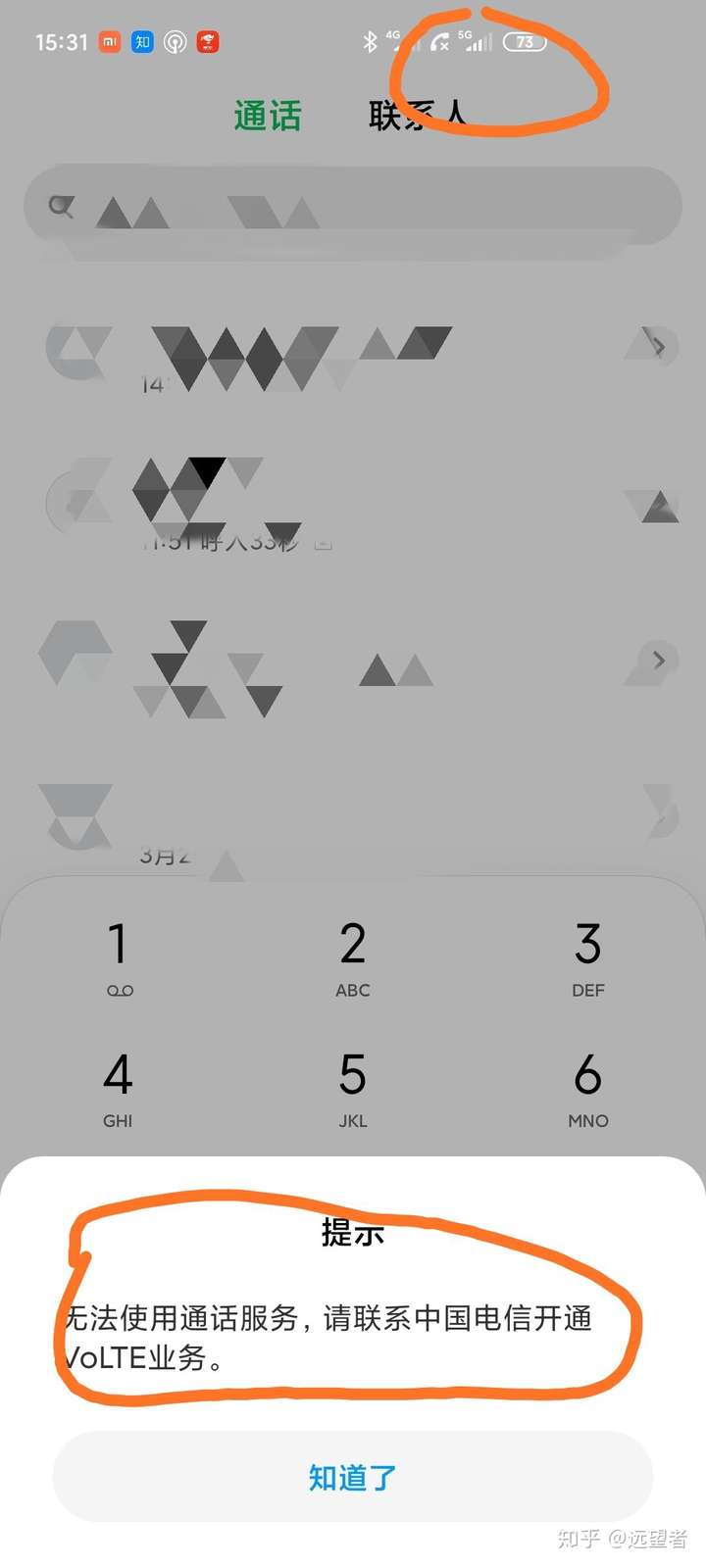Dismiss the prompt with 知道了

point(353,1477)
